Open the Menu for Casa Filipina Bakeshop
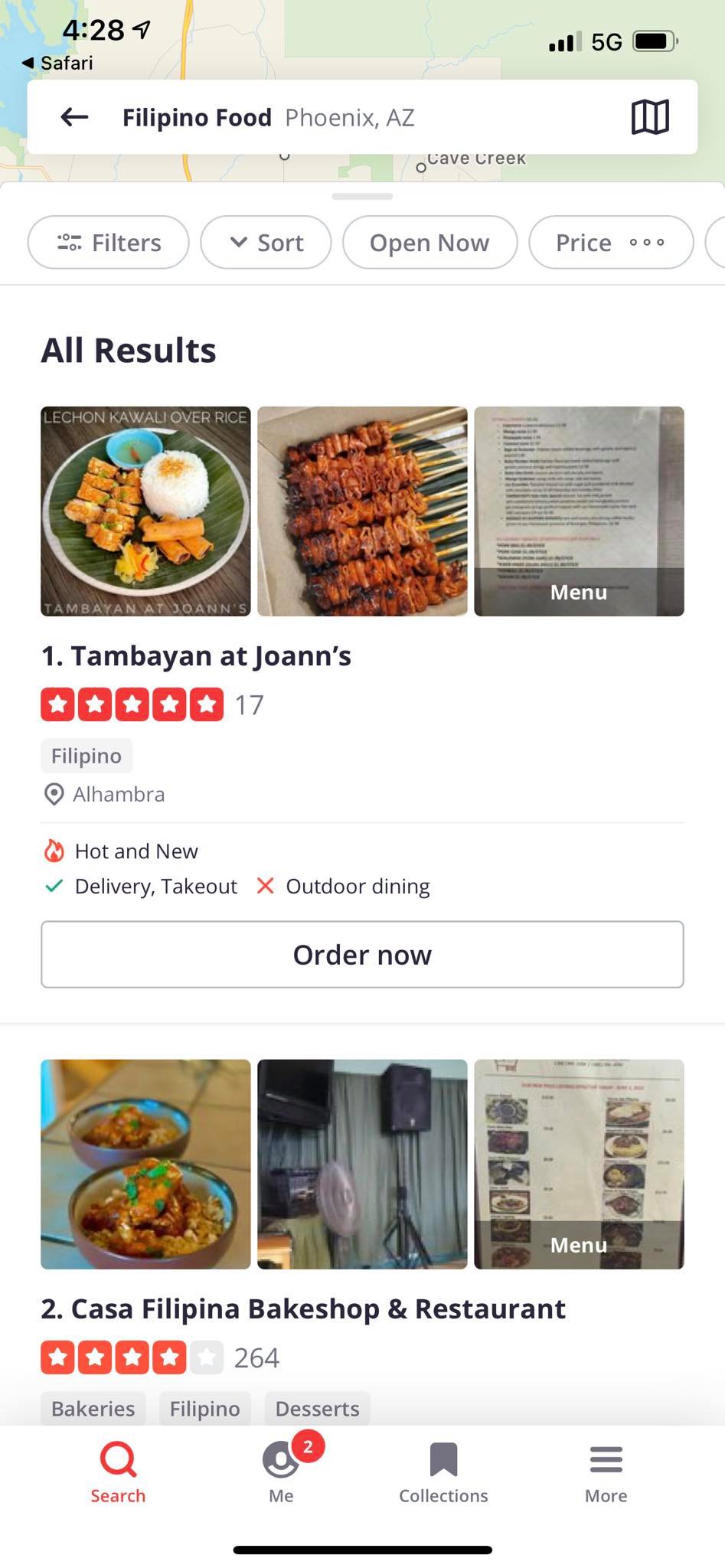The image size is (725, 1568). click(x=579, y=1164)
